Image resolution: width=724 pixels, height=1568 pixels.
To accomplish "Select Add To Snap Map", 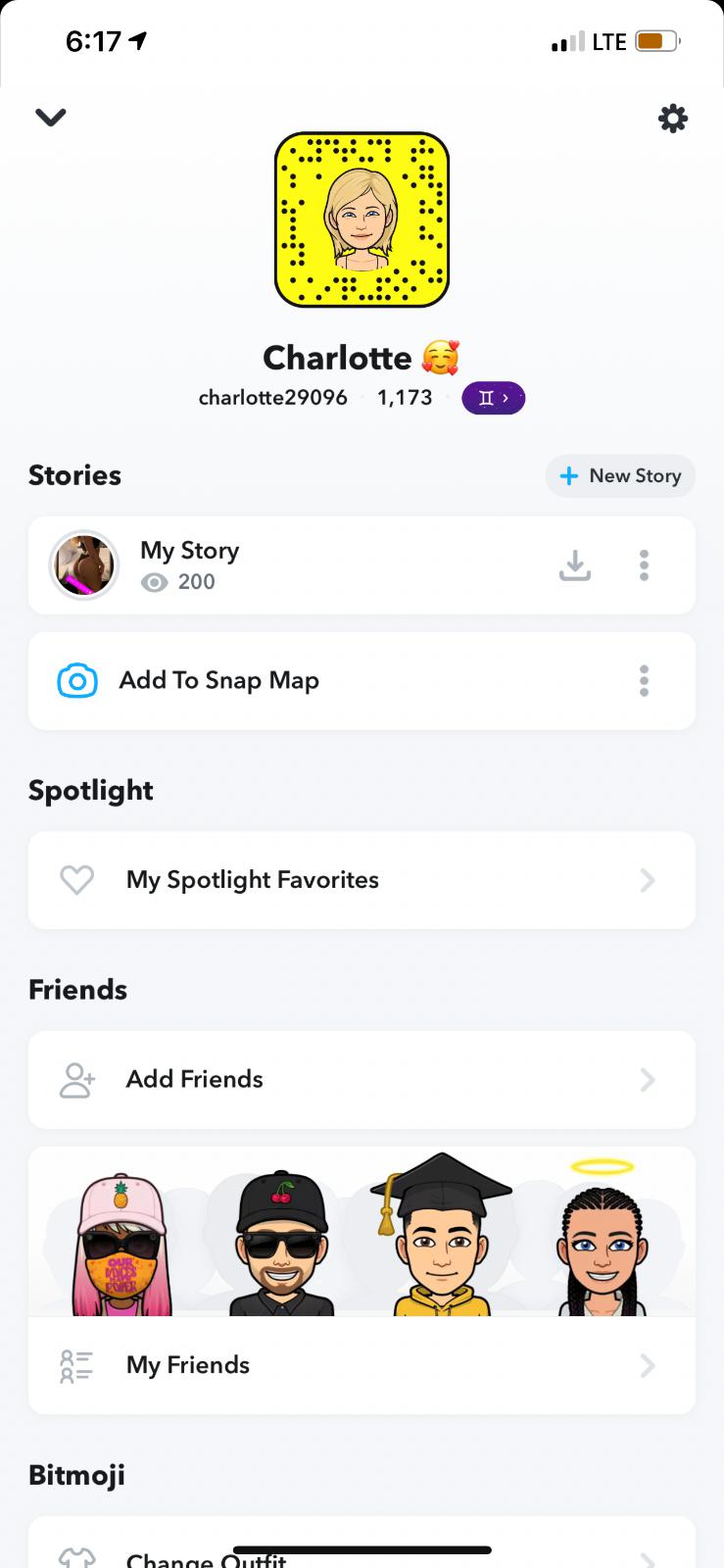I will [219, 681].
